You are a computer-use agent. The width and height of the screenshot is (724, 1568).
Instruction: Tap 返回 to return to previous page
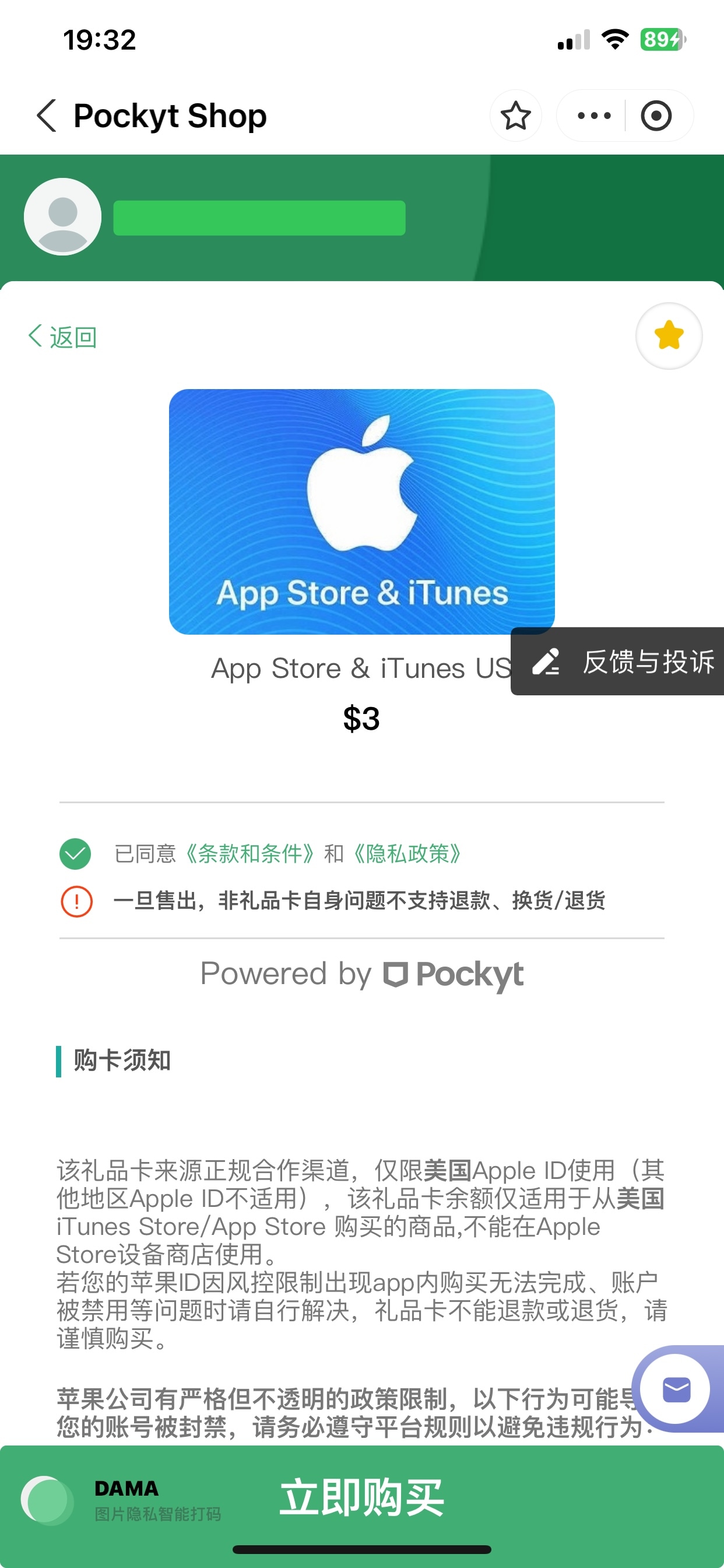(62, 337)
